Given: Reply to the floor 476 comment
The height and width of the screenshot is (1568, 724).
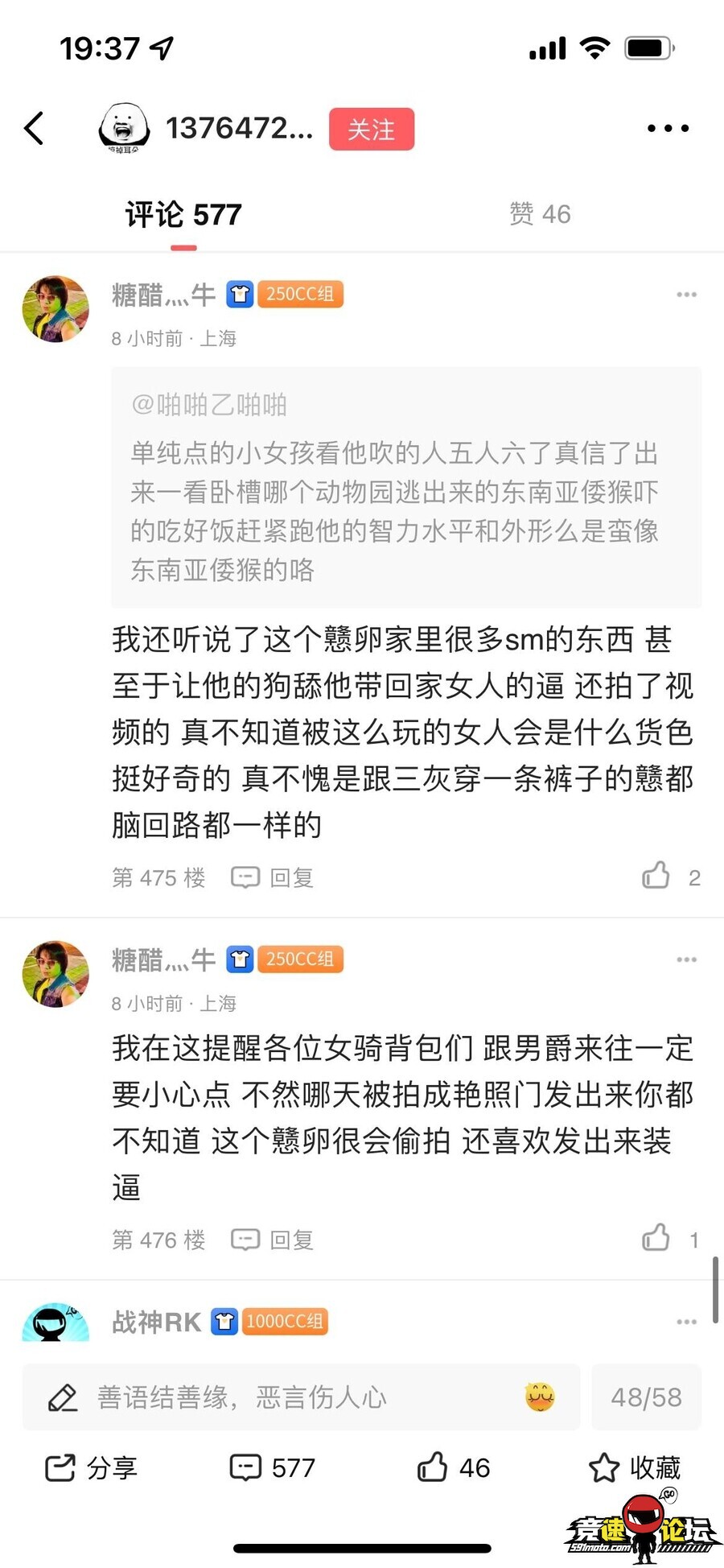Looking at the screenshot, I should click(273, 1240).
